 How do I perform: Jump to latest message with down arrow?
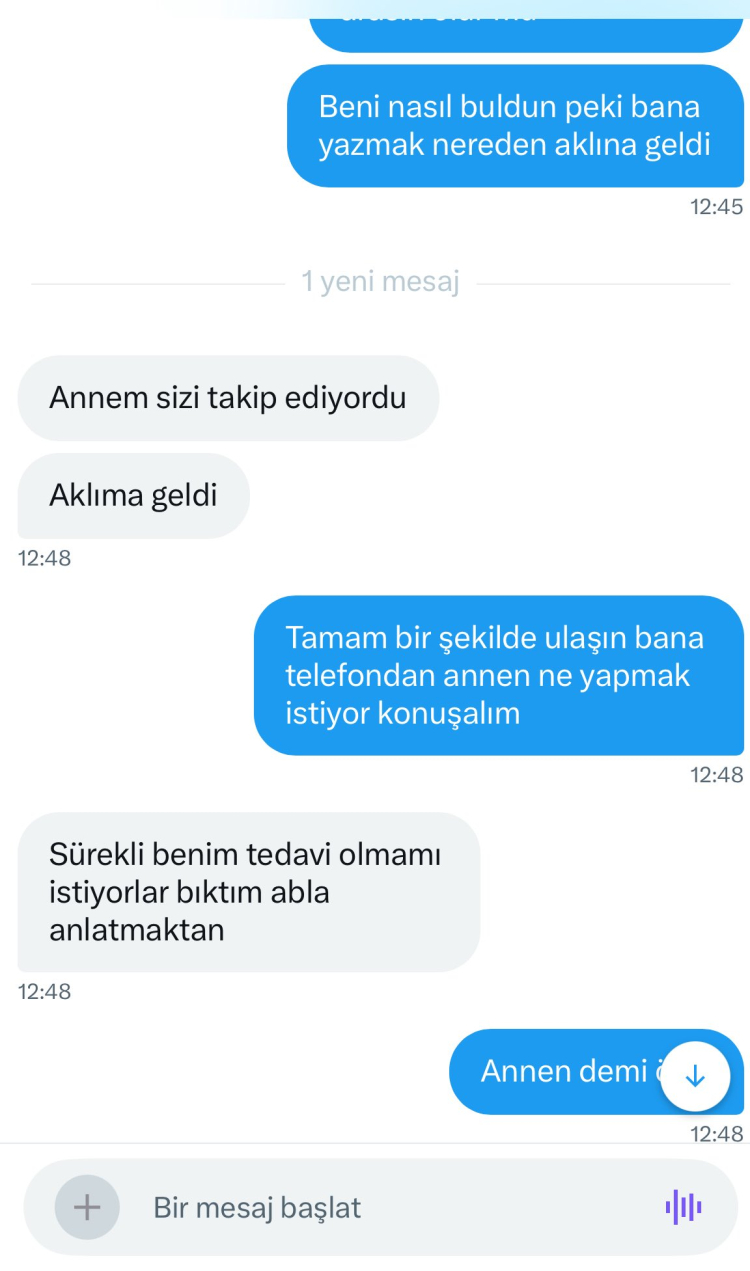pos(695,1076)
